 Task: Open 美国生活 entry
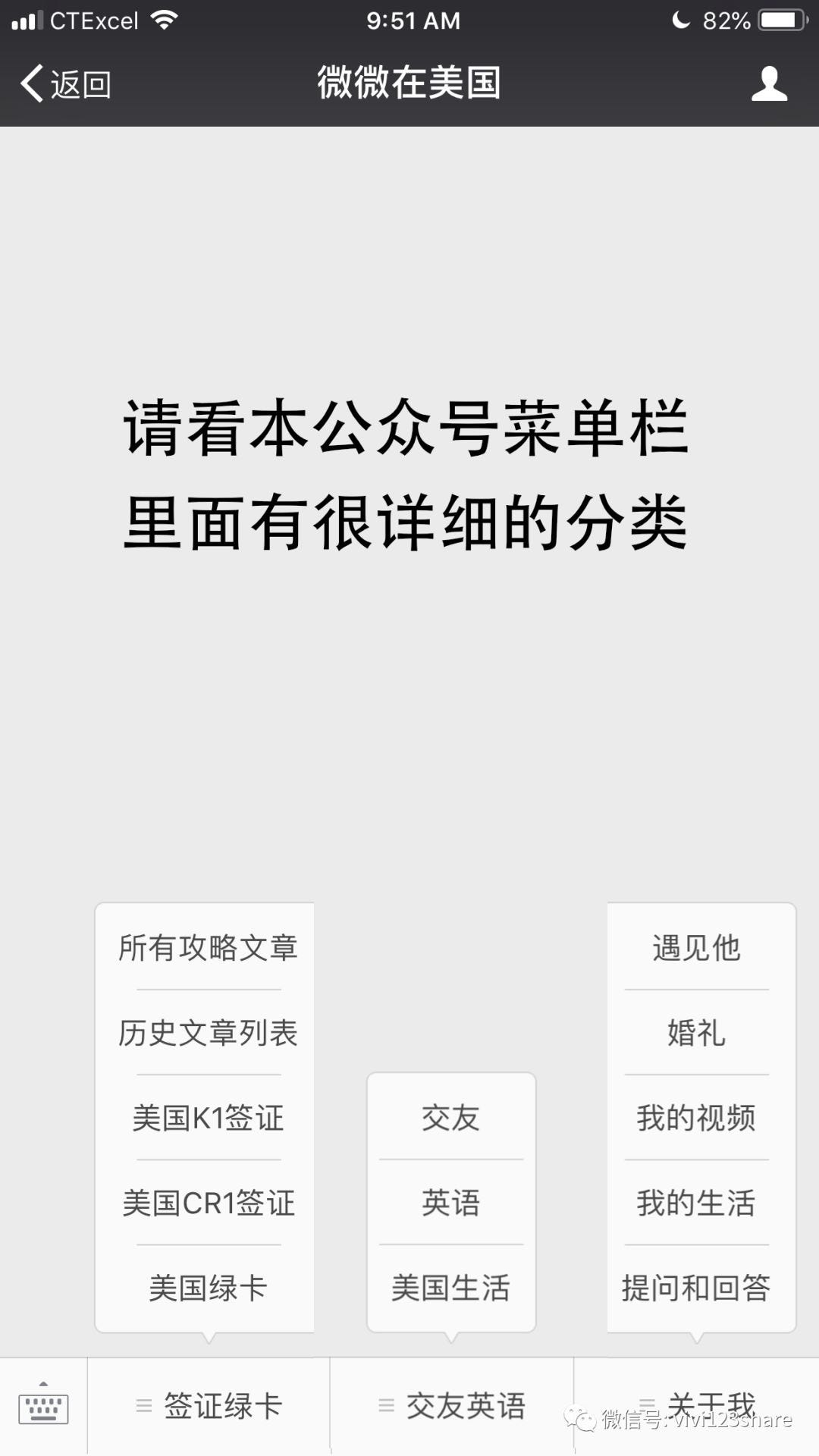point(451,1288)
